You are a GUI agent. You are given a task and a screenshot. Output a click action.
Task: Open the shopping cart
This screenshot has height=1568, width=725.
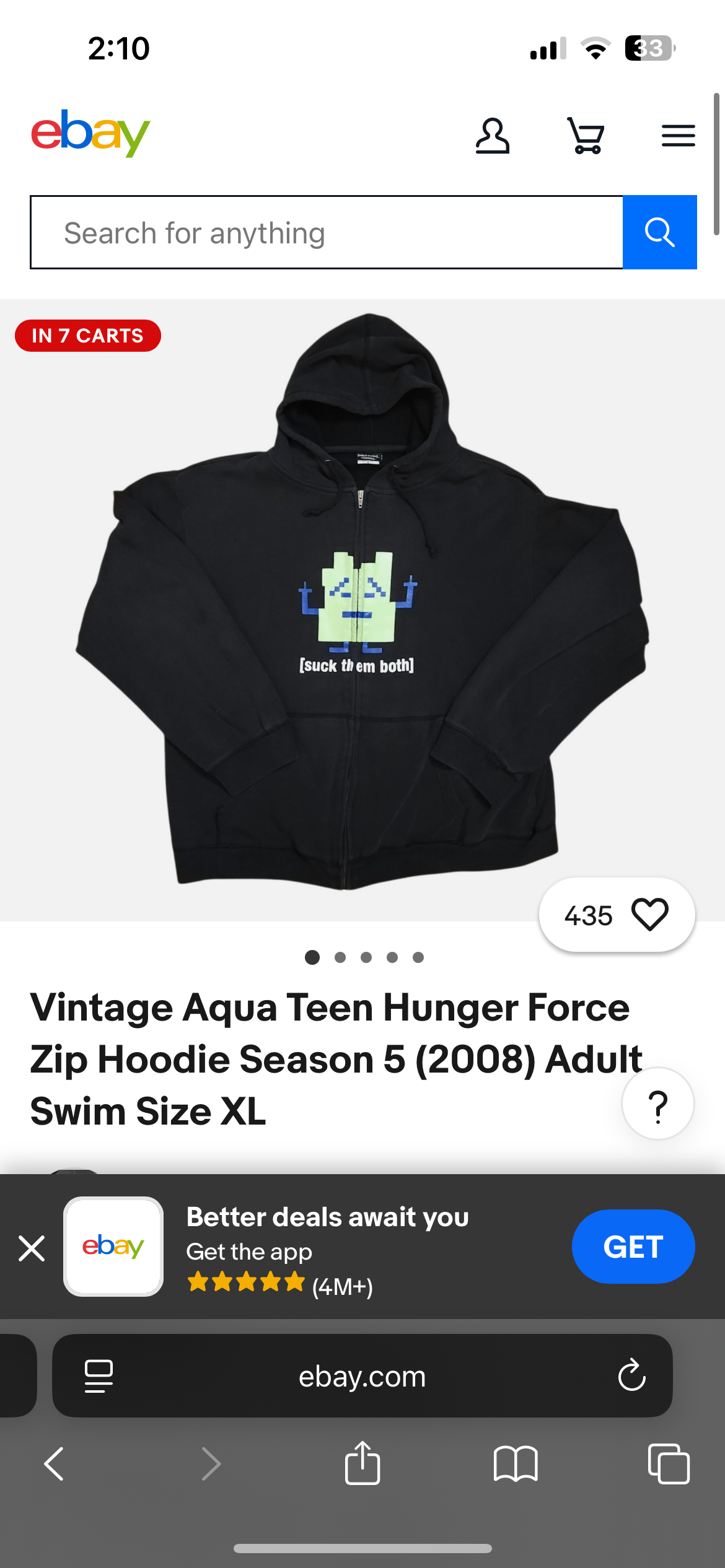pos(586,136)
